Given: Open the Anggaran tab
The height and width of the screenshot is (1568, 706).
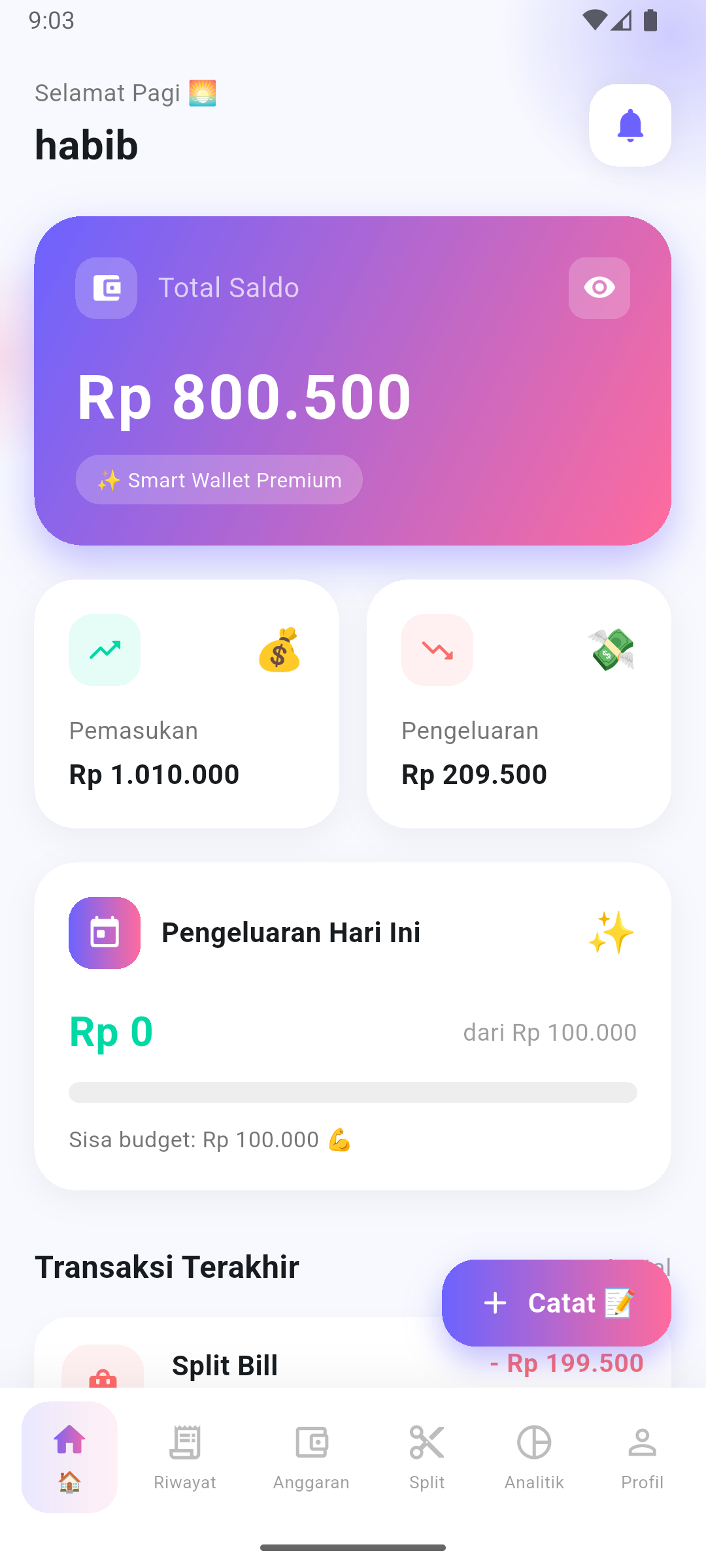Looking at the screenshot, I should [x=311, y=1457].
